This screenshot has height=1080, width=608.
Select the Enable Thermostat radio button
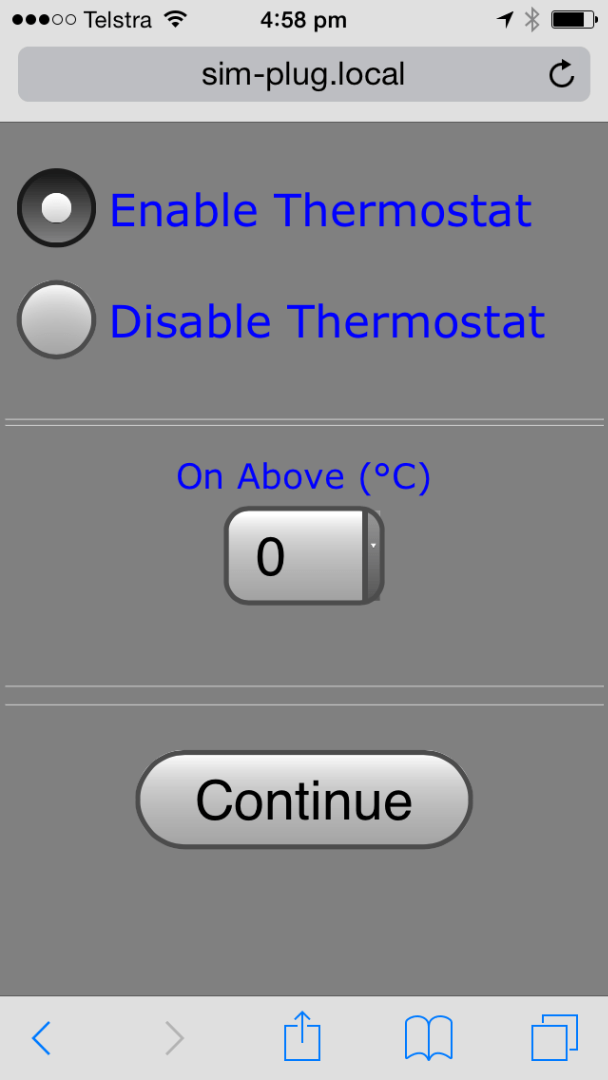(56, 208)
